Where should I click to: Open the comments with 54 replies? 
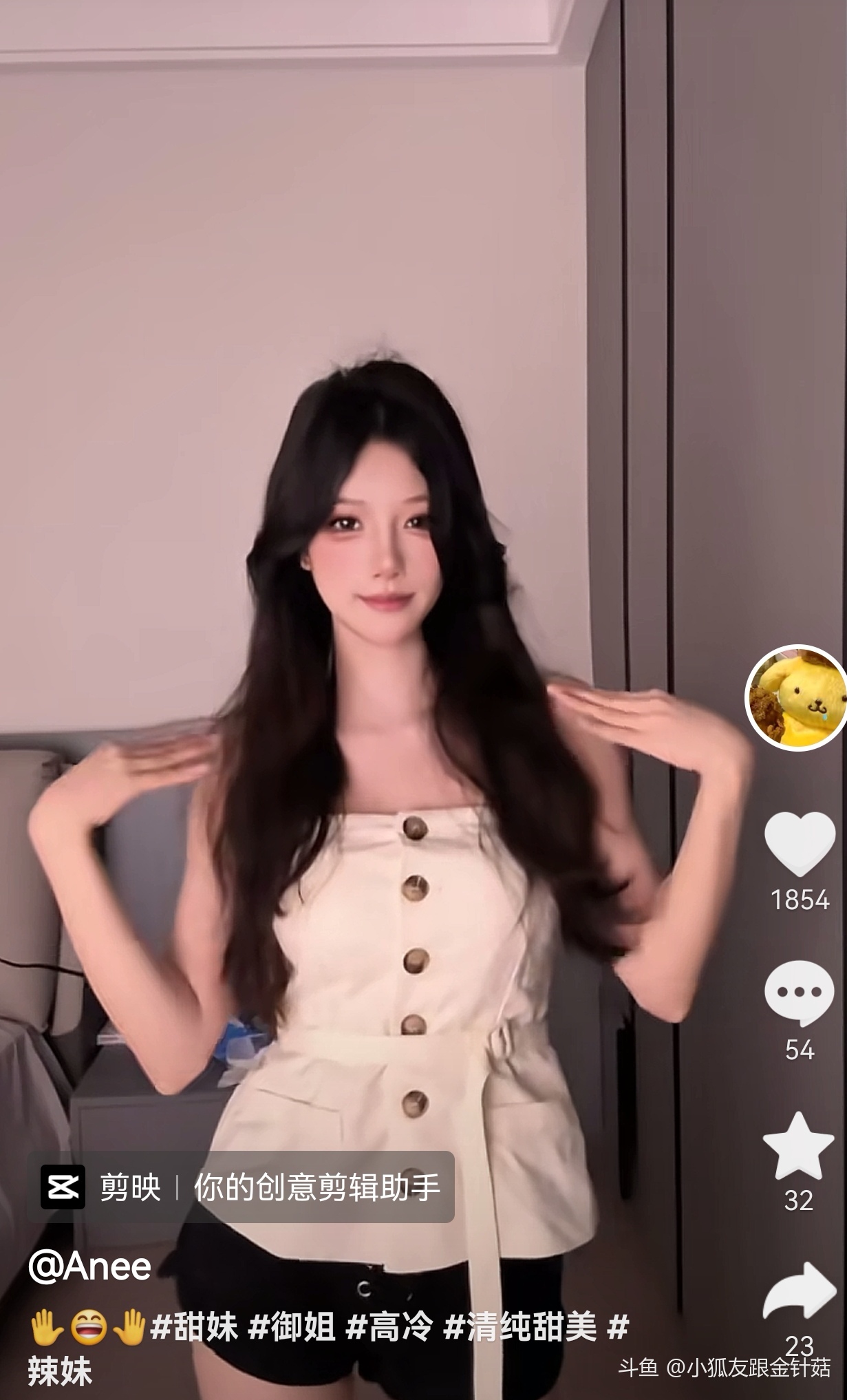tap(799, 993)
